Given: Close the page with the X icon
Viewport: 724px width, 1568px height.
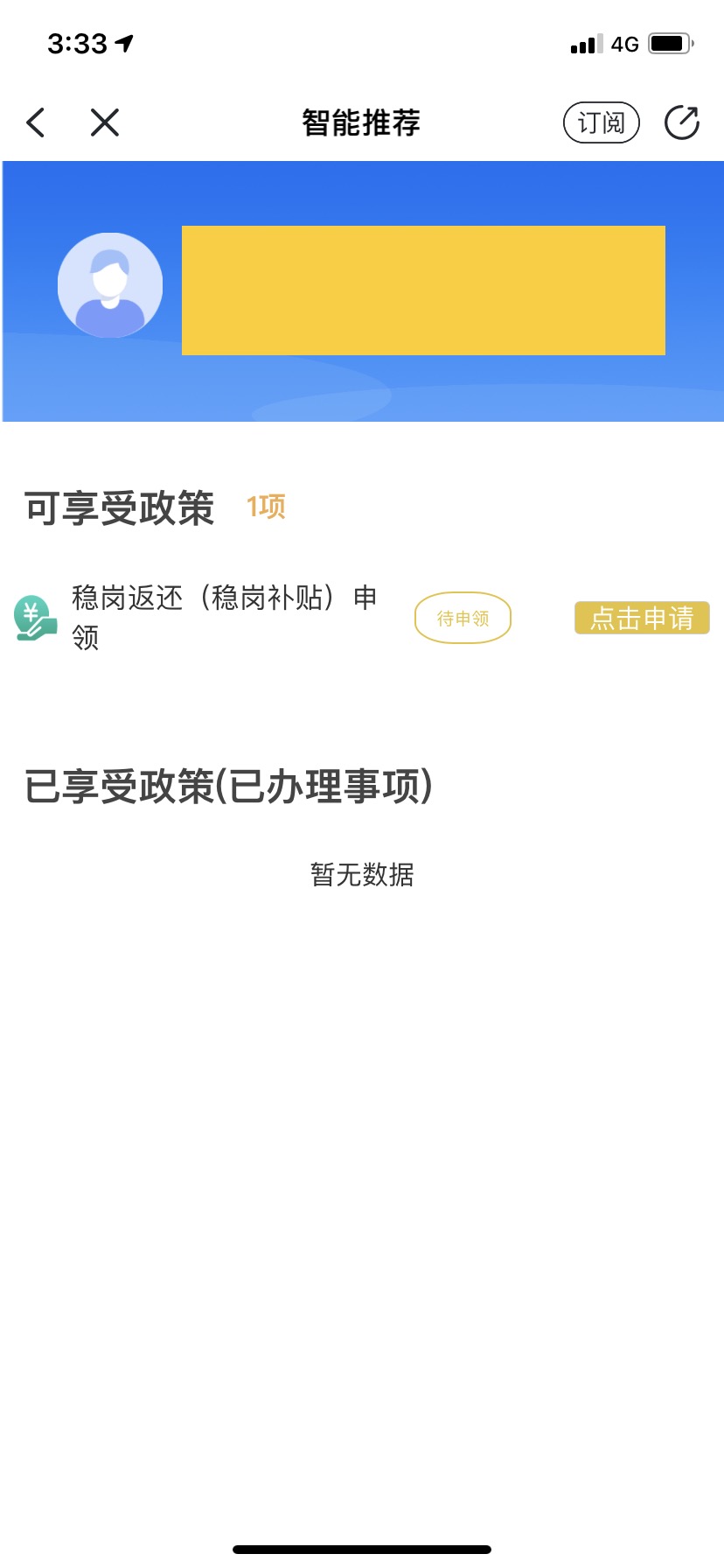Looking at the screenshot, I should pos(105,122).
